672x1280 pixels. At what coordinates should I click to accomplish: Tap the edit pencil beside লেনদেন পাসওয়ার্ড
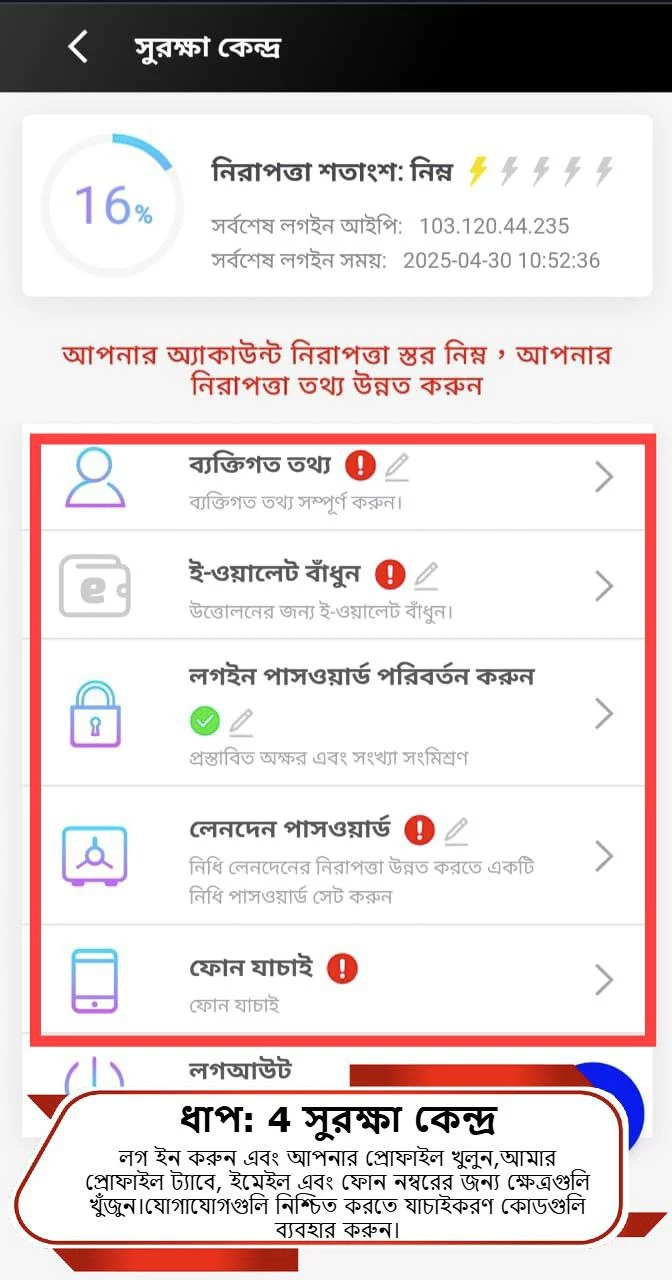(456, 830)
